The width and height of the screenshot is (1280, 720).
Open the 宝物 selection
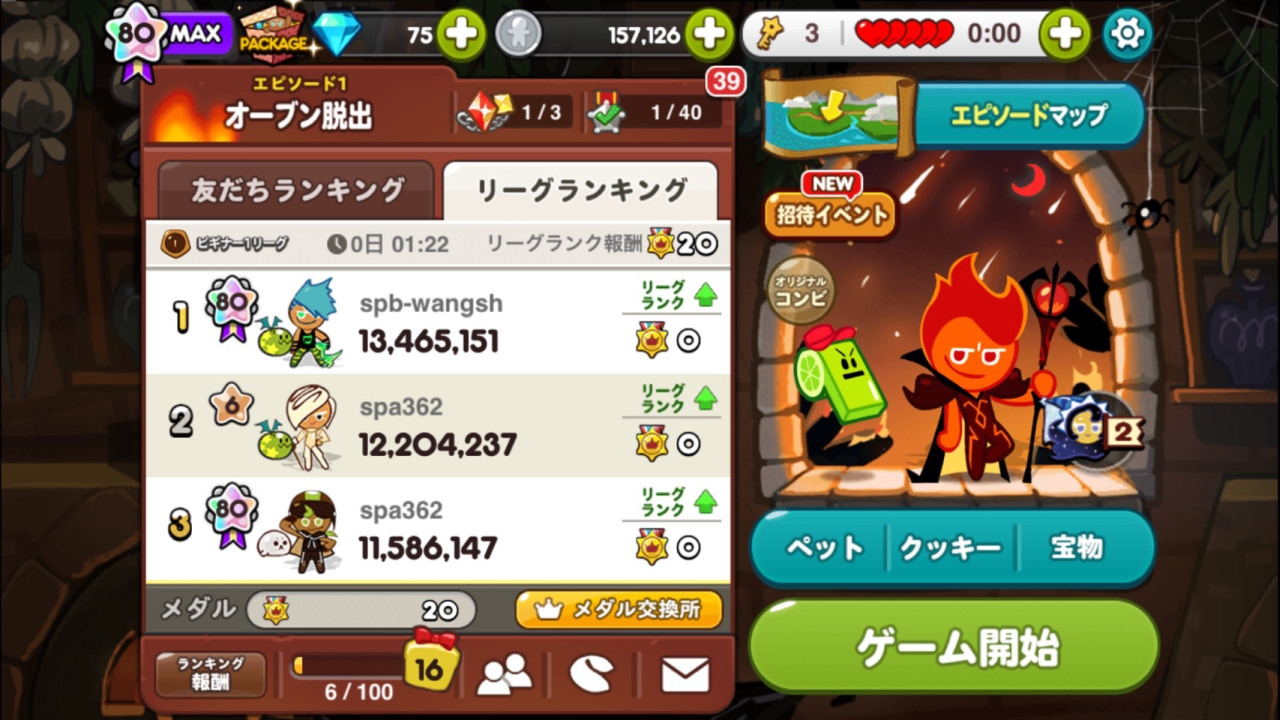point(1077,548)
